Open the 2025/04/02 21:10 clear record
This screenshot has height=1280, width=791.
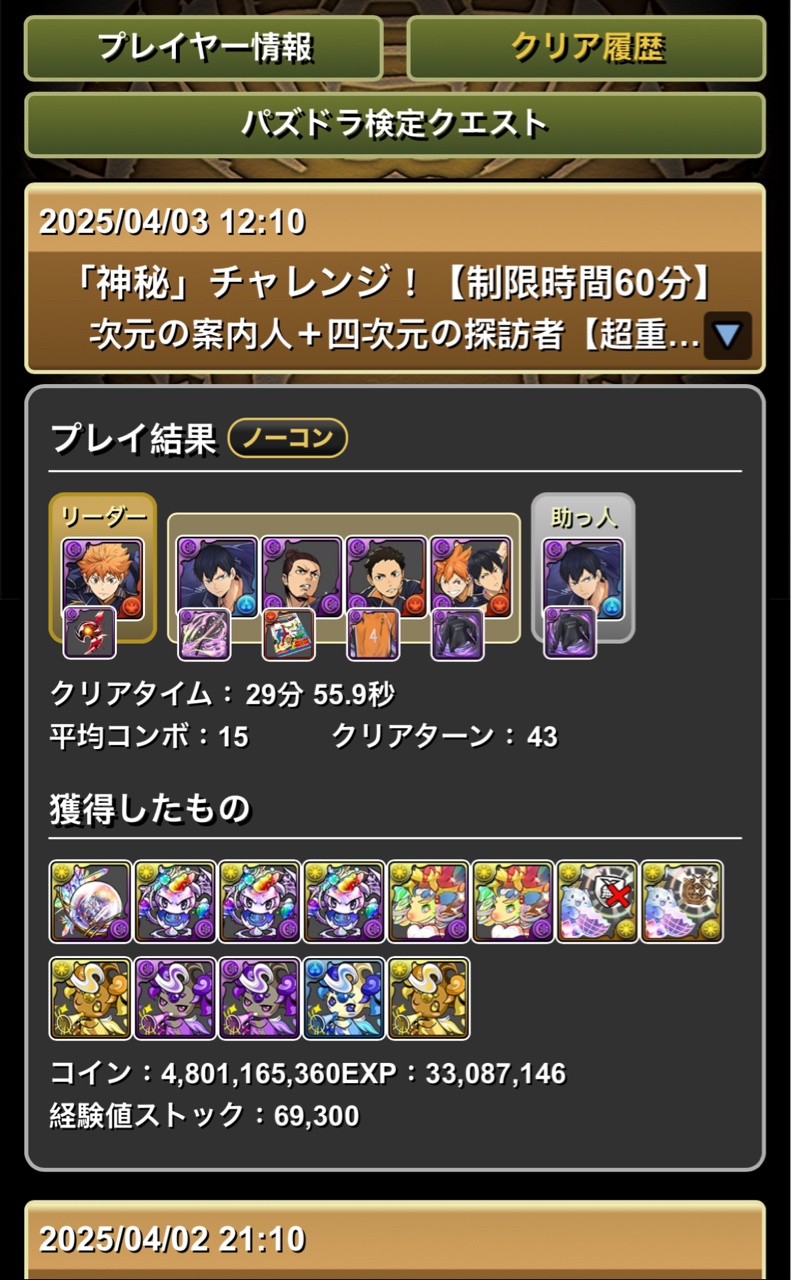point(395,1240)
